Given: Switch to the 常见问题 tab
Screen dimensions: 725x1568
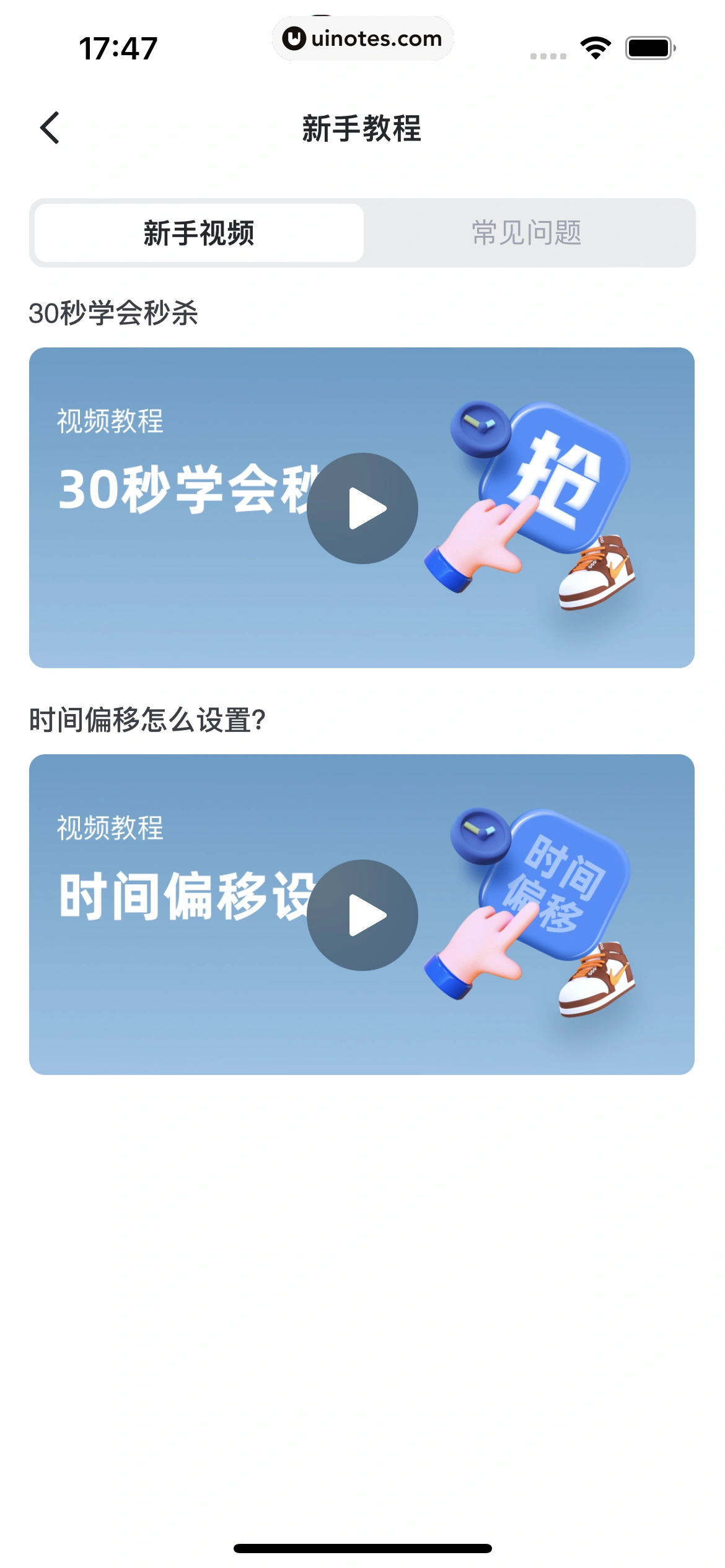Looking at the screenshot, I should [x=527, y=233].
